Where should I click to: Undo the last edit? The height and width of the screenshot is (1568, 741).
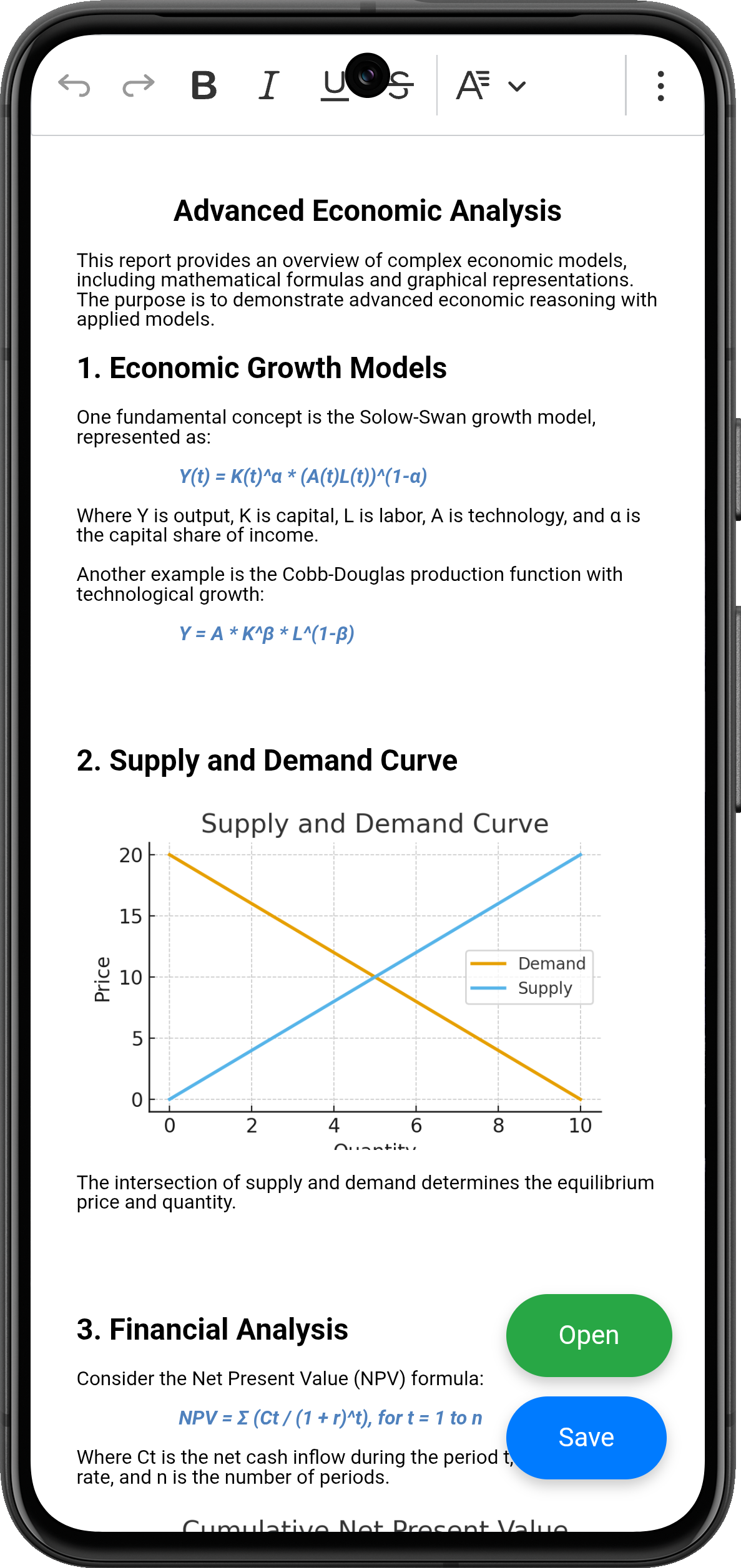click(x=74, y=85)
